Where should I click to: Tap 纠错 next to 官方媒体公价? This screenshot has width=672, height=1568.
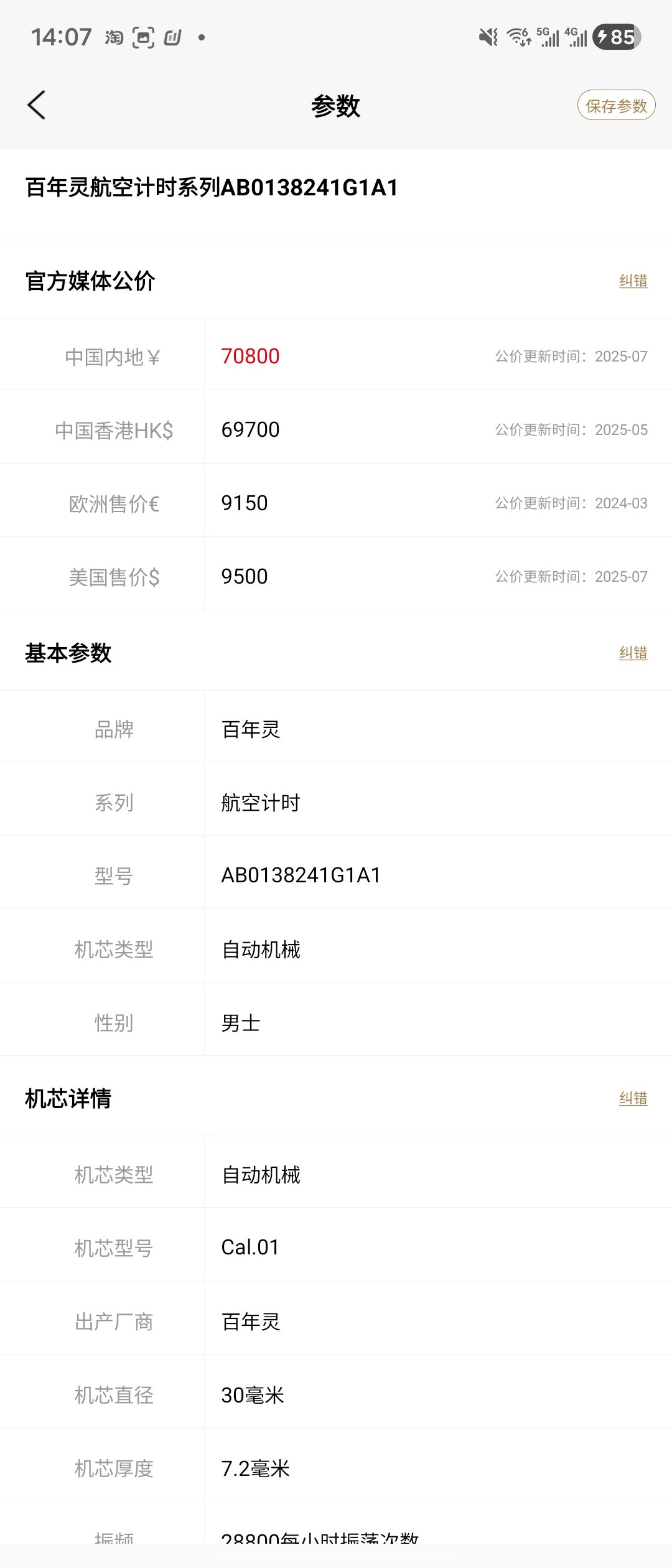coord(633,281)
